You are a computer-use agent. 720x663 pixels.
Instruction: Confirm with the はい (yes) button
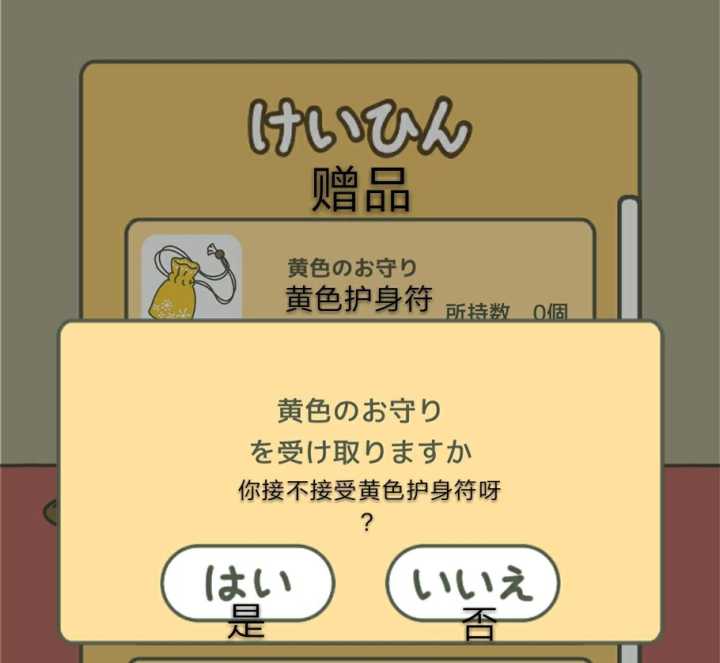pyautogui.click(x=247, y=583)
